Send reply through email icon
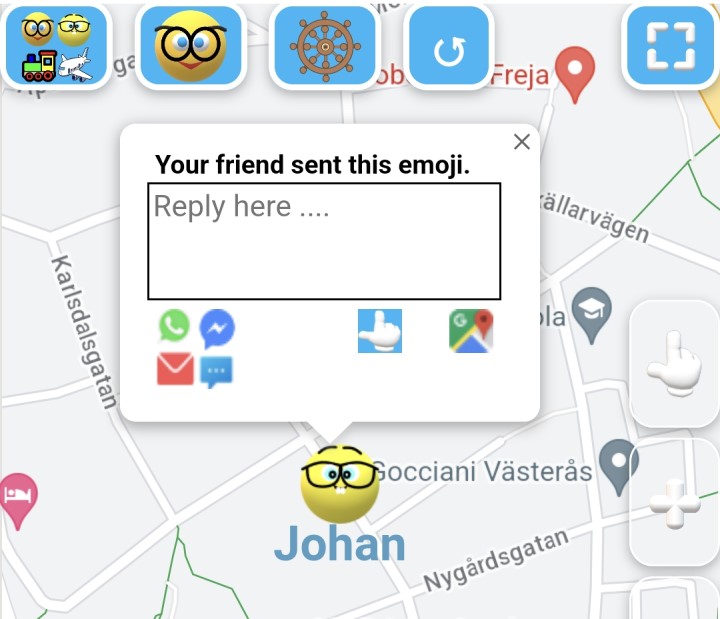Screen dimensions: 720x619 click(x=175, y=369)
